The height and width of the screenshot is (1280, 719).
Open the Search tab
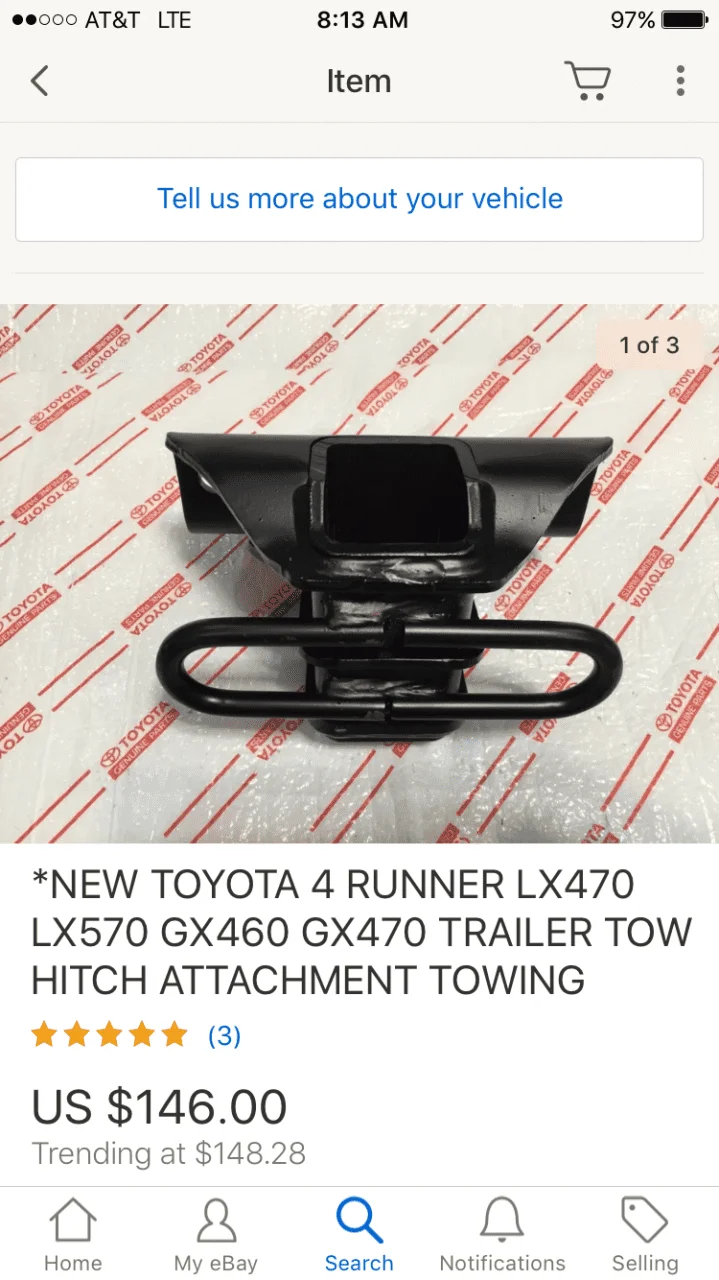[359, 1236]
